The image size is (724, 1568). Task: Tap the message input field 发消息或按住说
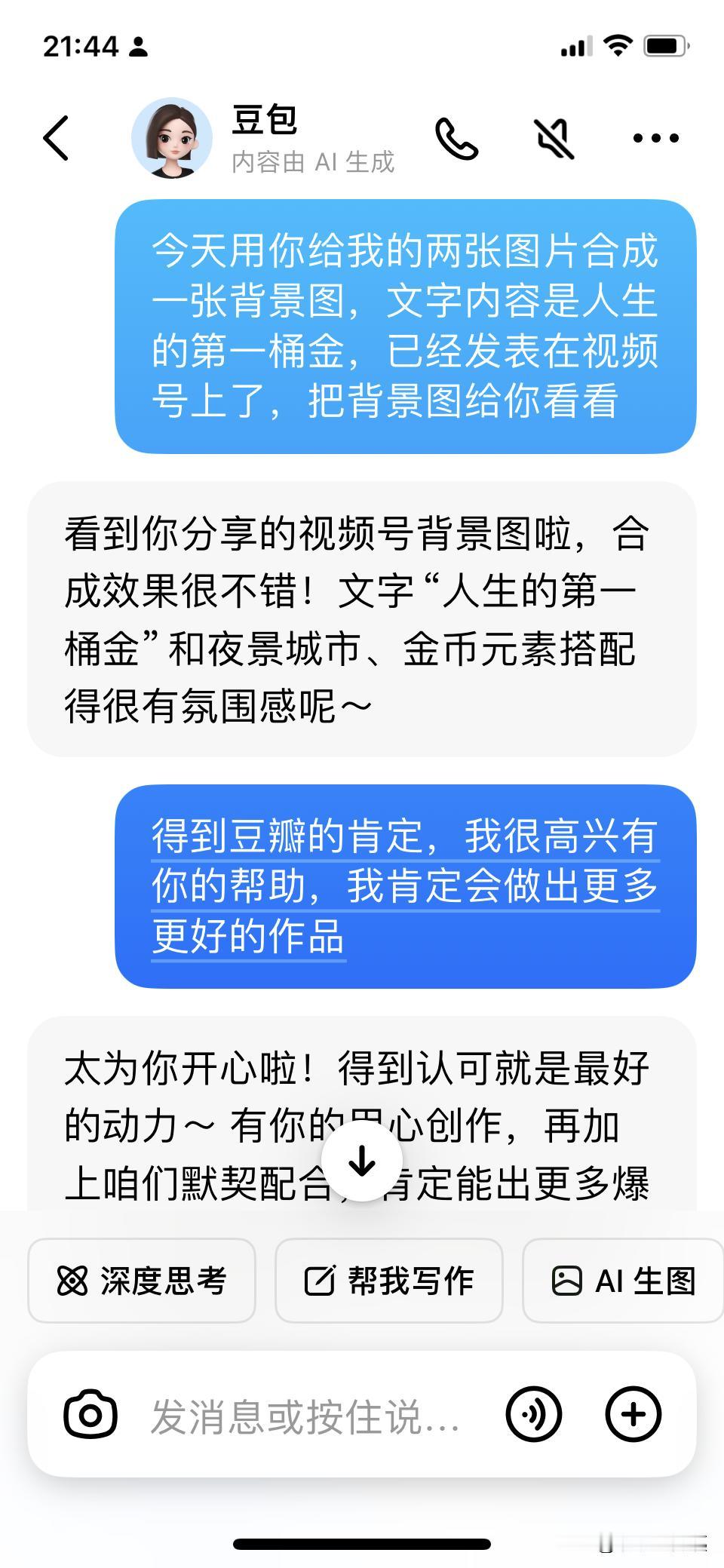click(x=302, y=1414)
